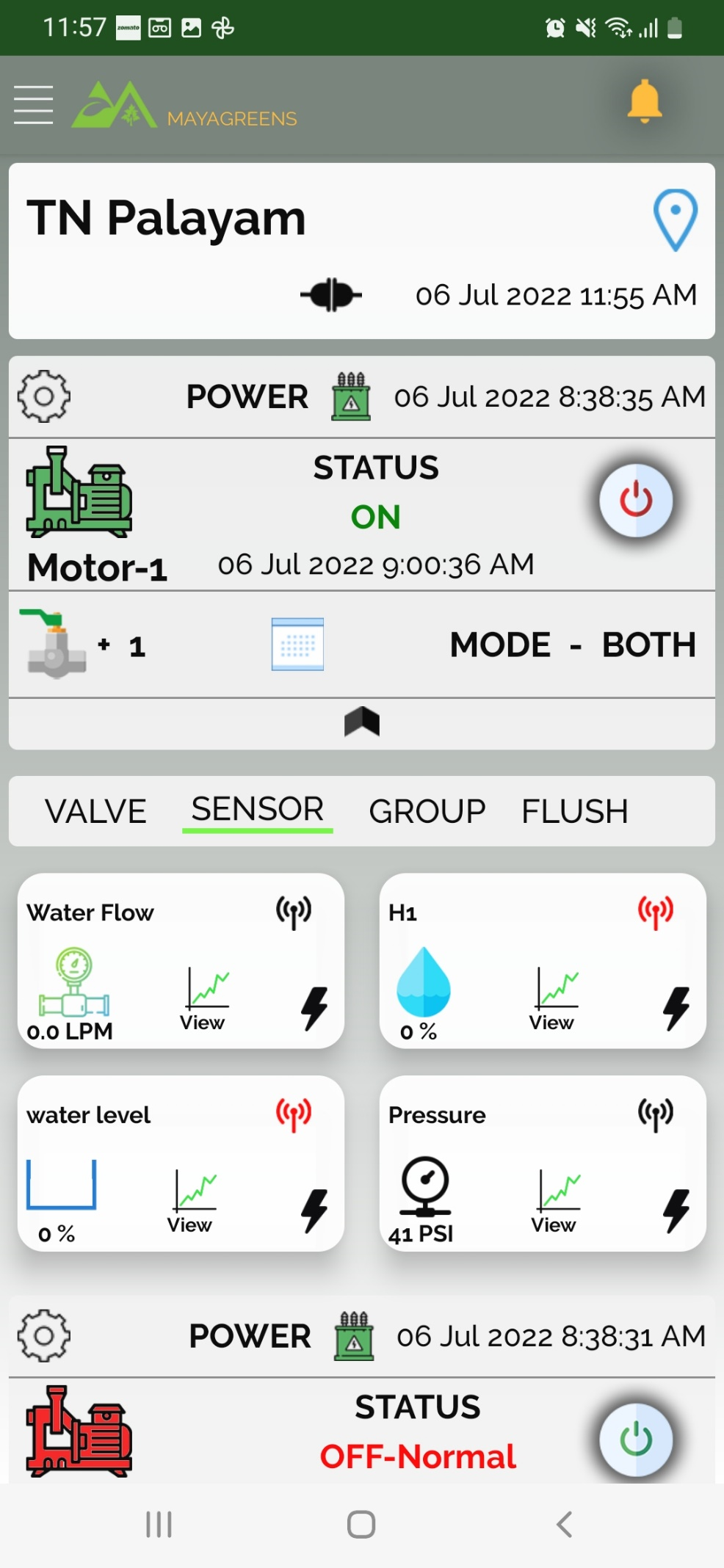Screen dimensions: 724x1568
Task: Open the location pin for TN Palayam
Action: 675,220
